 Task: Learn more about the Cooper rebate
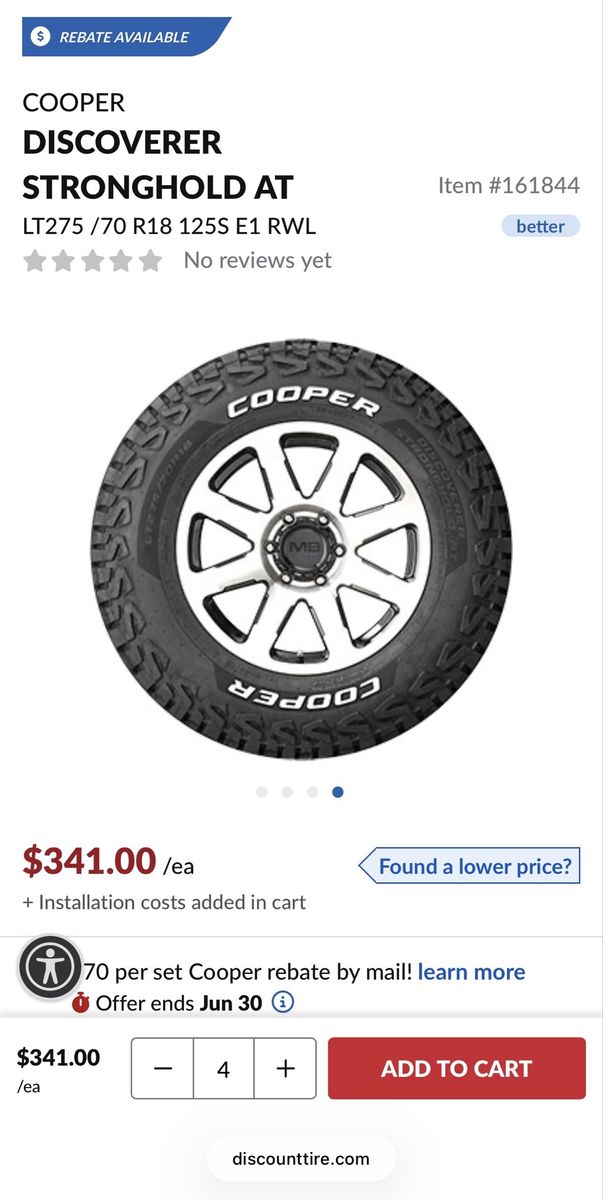(471, 972)
